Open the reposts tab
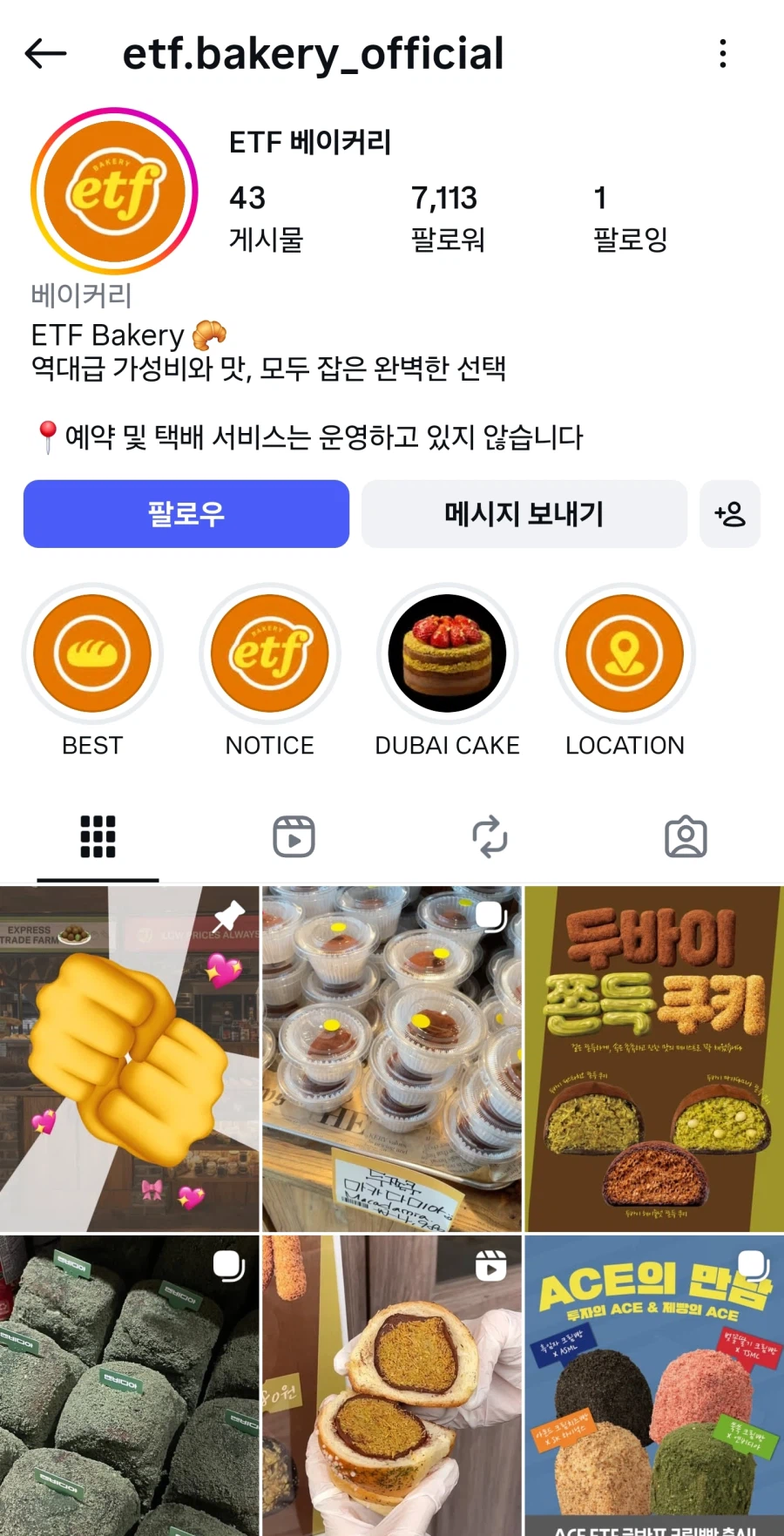 [x=490, y=836]
